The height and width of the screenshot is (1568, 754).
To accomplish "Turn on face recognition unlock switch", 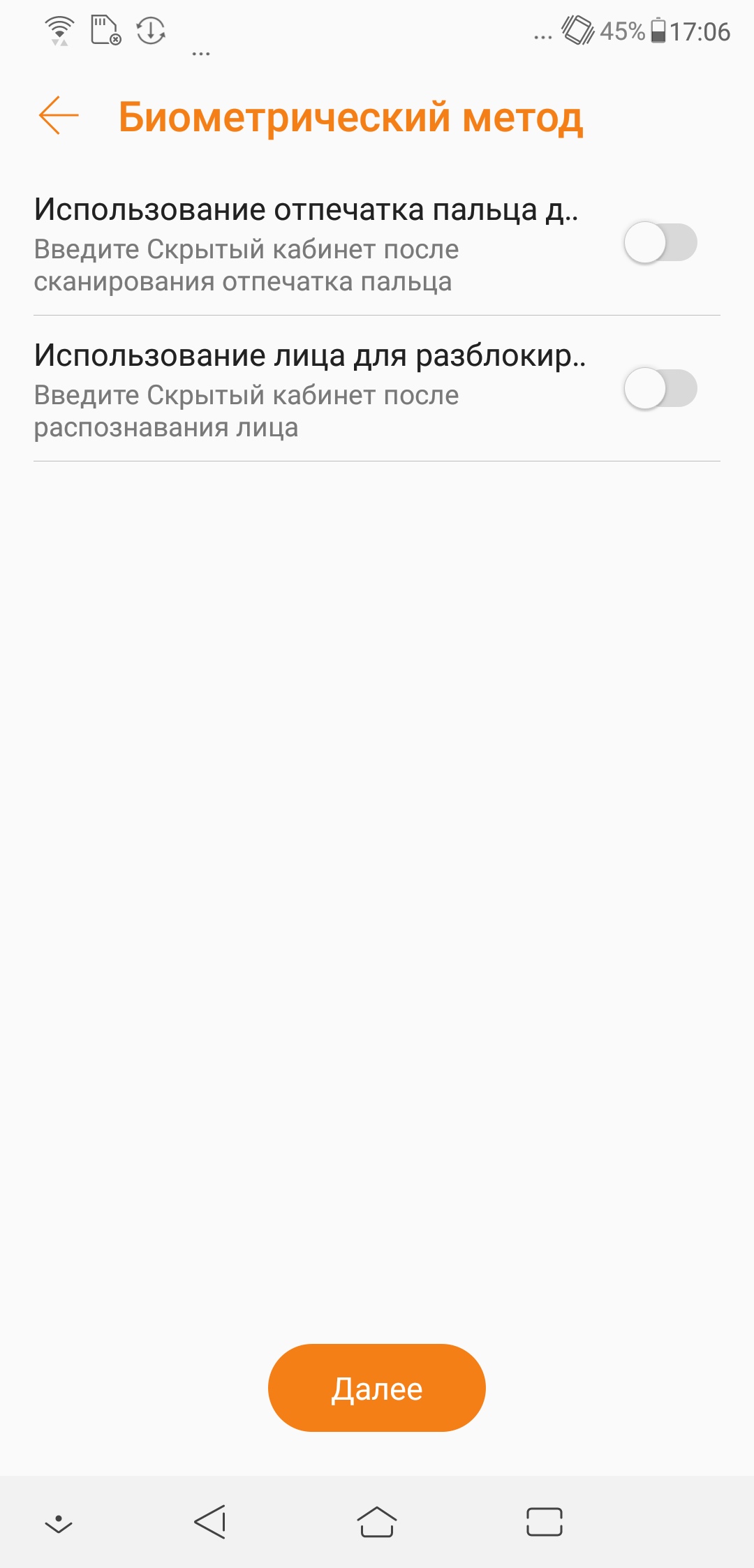I will point(660,388).
